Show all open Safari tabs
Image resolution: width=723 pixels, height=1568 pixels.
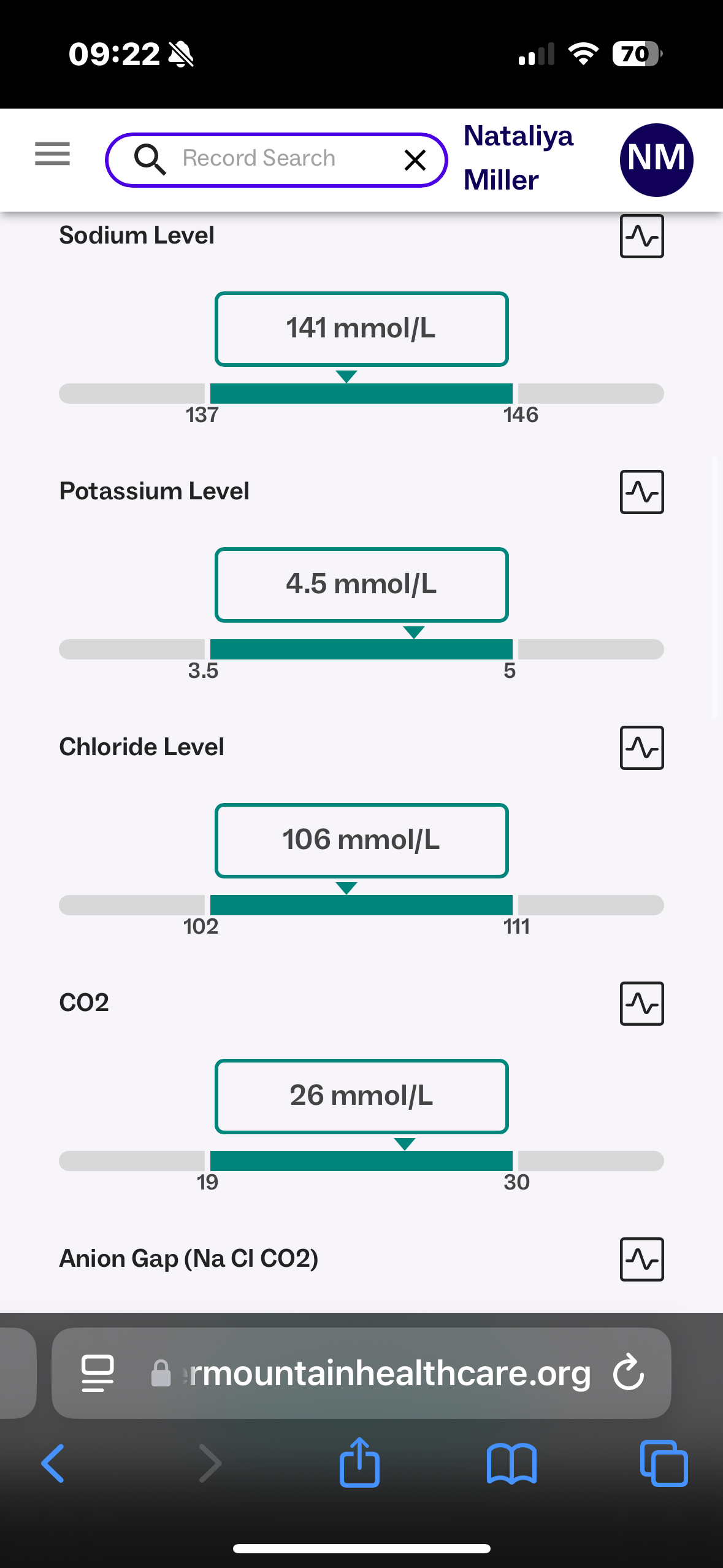click(x=664, y=1463)
